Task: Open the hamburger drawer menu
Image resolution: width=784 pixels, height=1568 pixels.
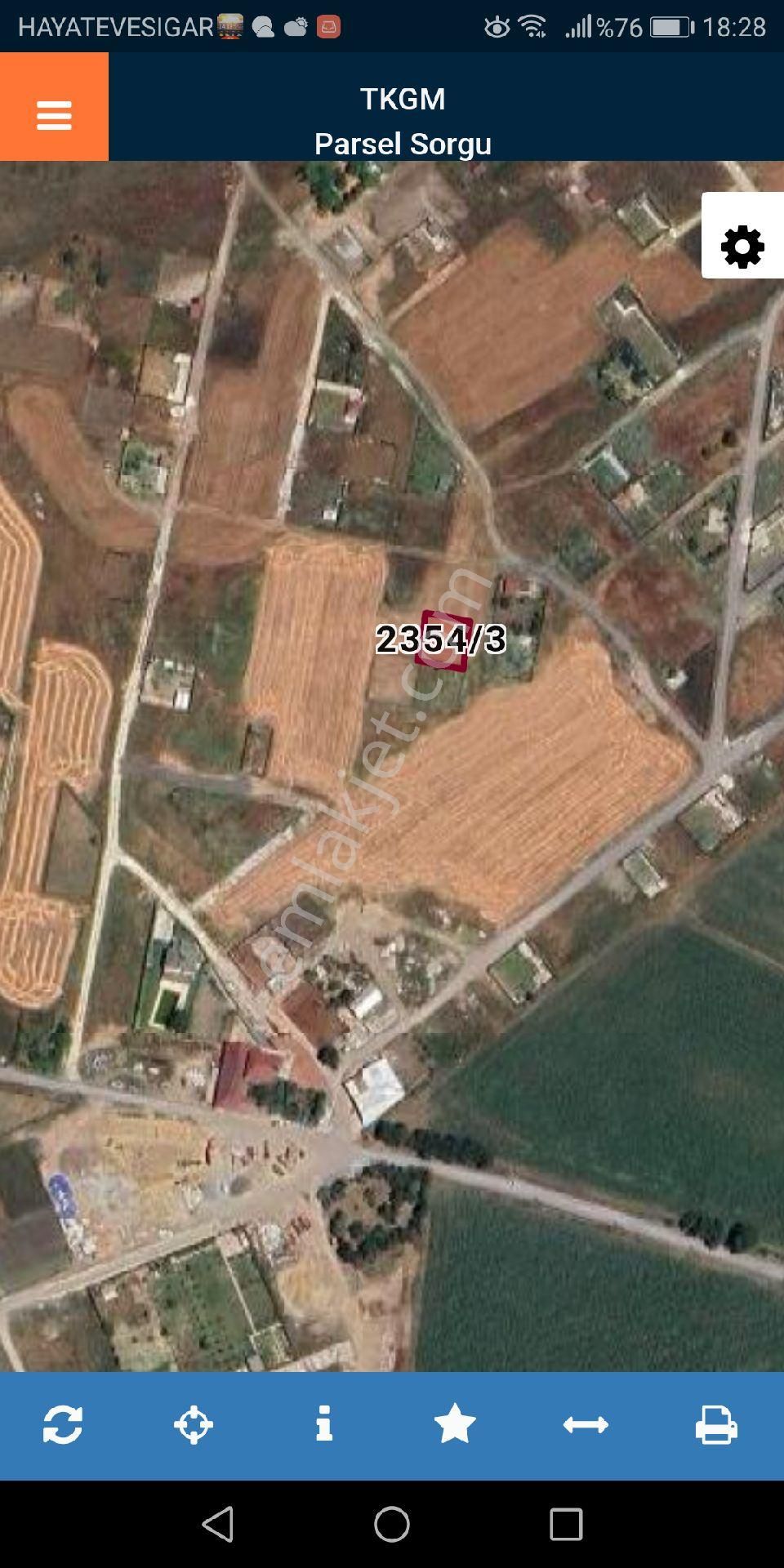Action: pyautogui.click(x=54, y=107)
